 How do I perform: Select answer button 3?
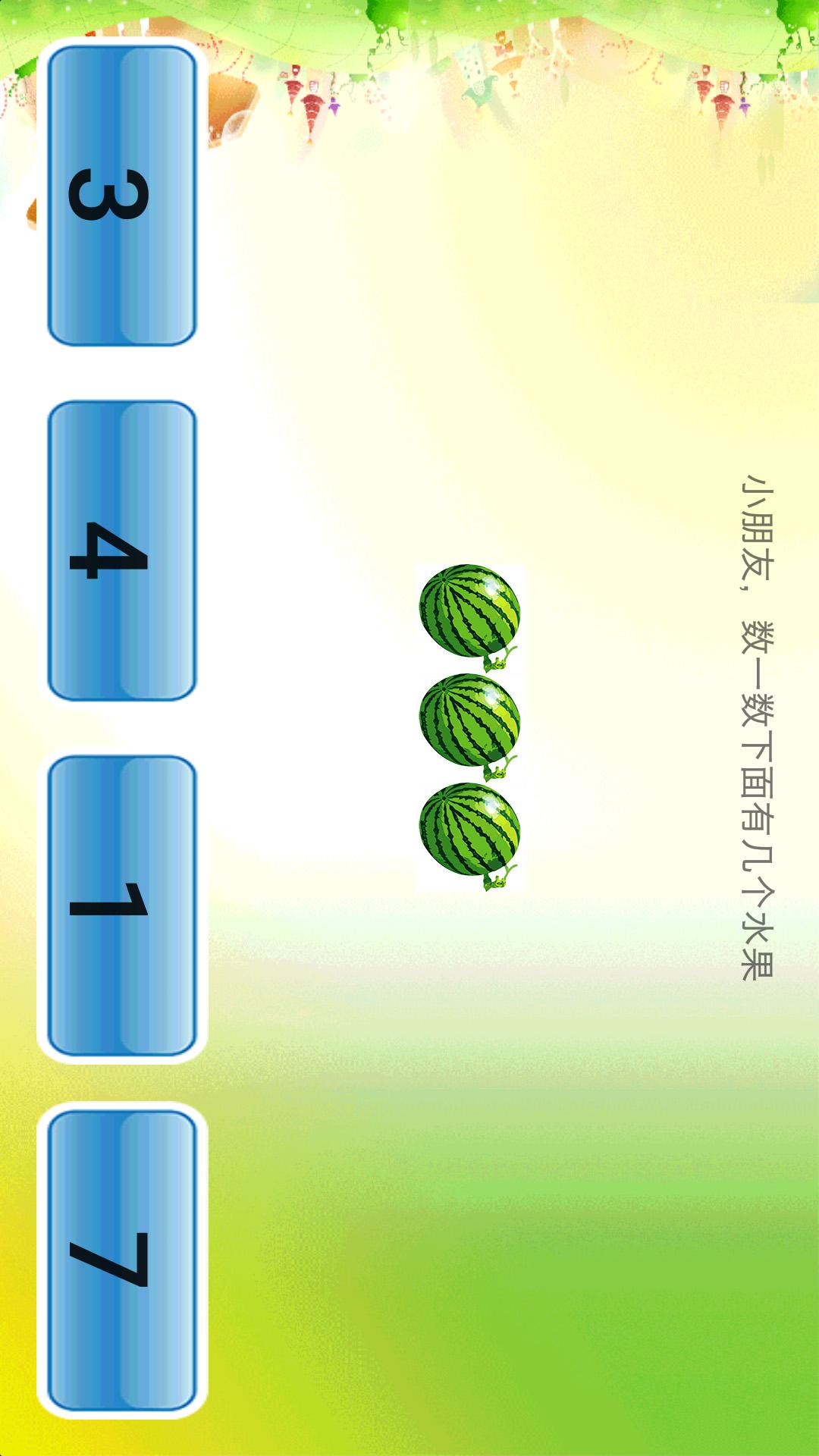pyautogui.click(x=121, y=196)
